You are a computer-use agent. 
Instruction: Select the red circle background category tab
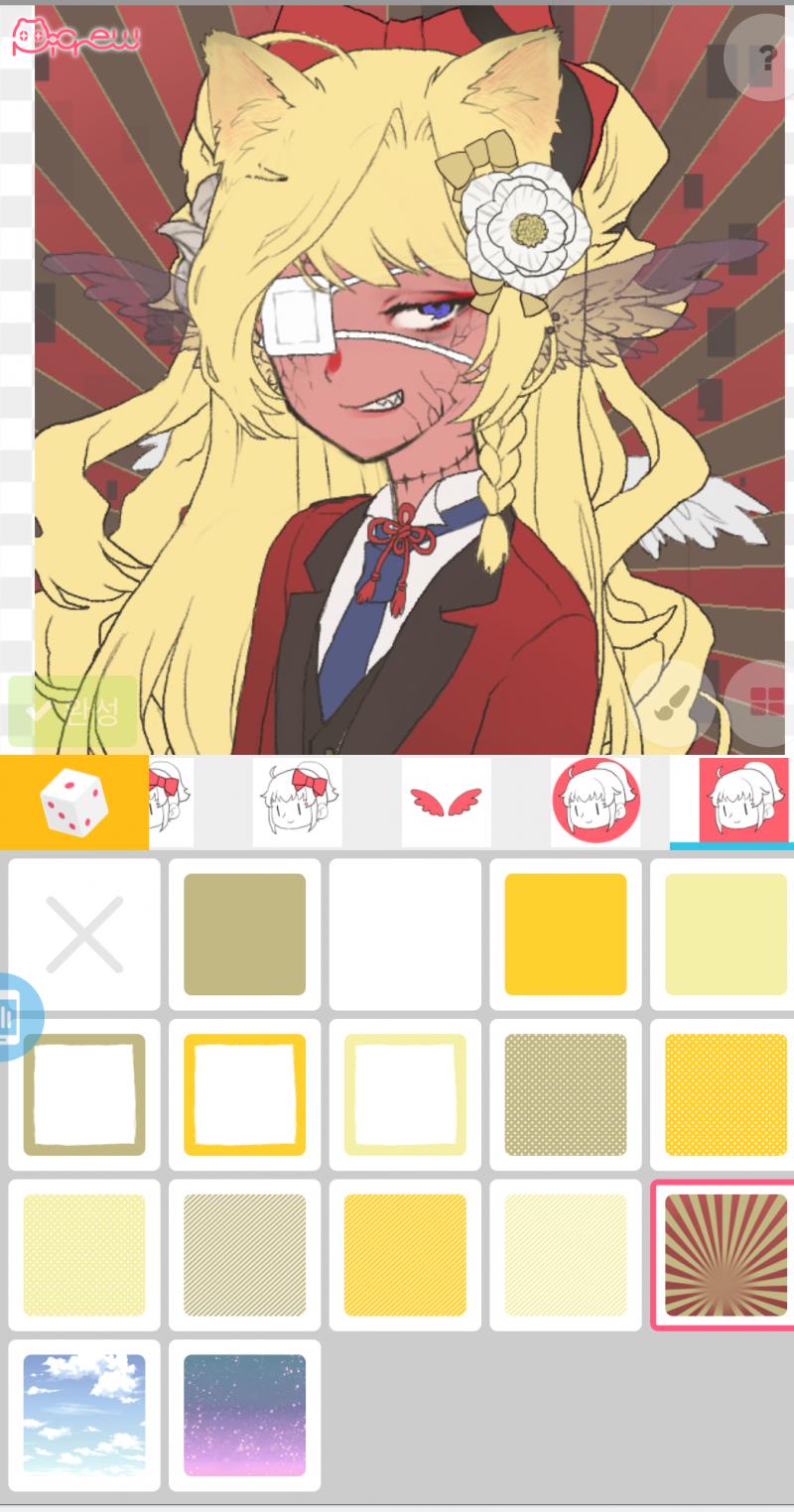[595, 803]
